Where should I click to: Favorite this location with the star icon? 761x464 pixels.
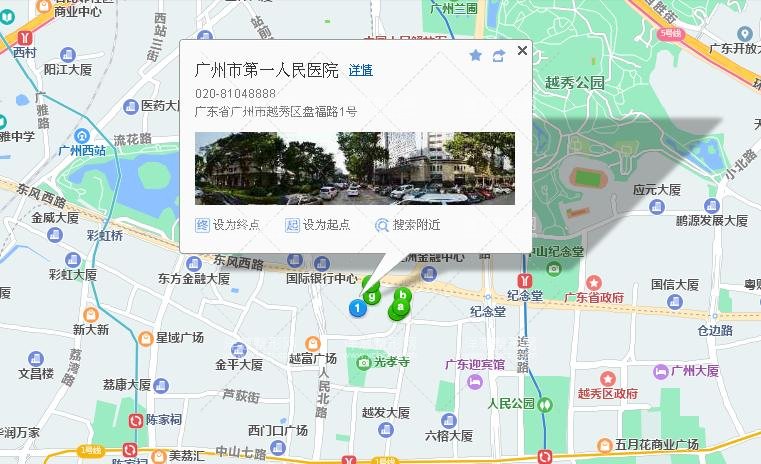tap(476, 55)
